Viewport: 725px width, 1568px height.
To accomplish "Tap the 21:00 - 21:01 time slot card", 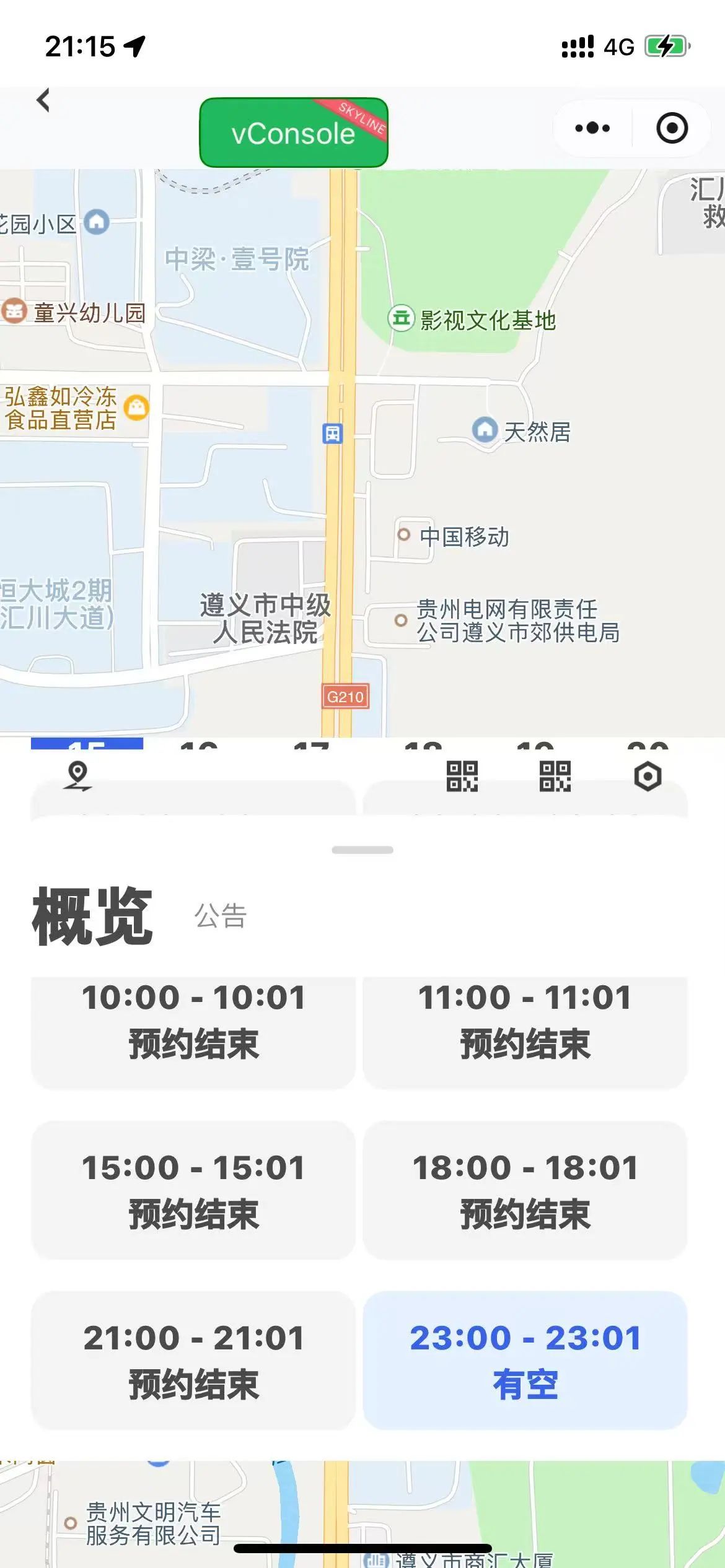I will [x=193, y=1361].
